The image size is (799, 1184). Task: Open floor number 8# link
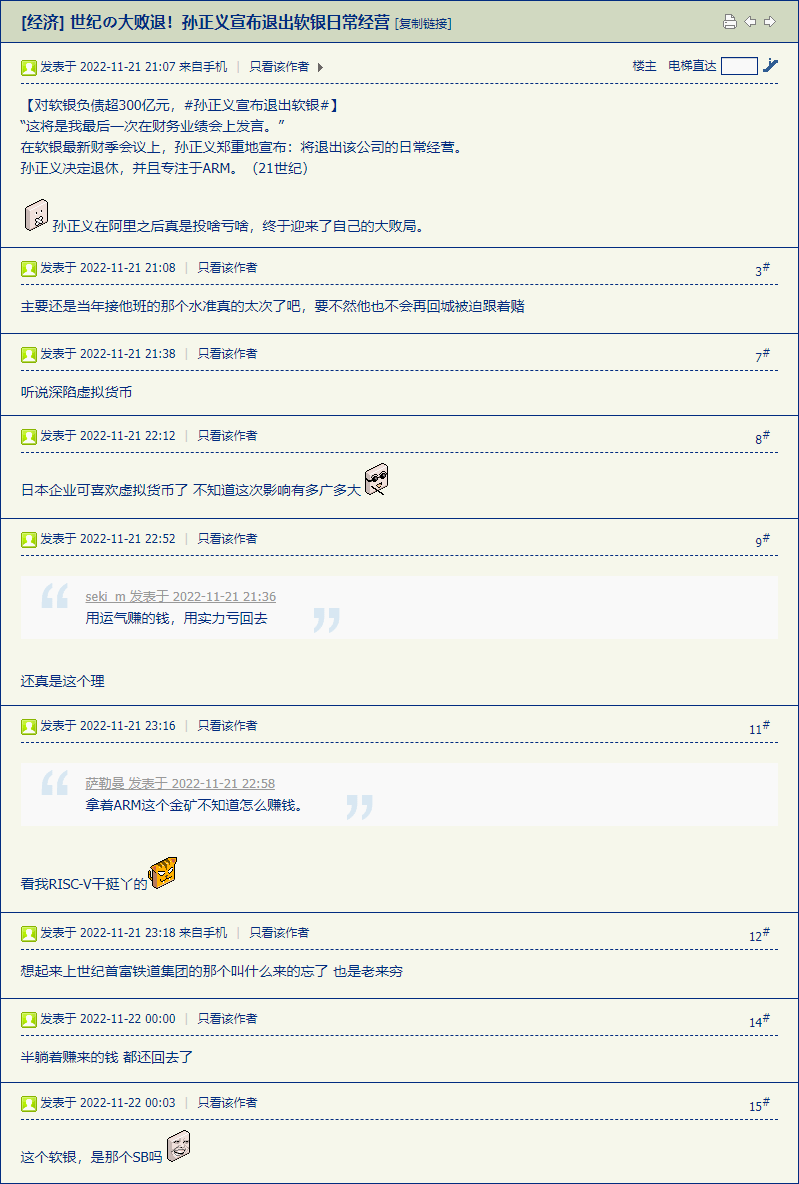(762, 438)
